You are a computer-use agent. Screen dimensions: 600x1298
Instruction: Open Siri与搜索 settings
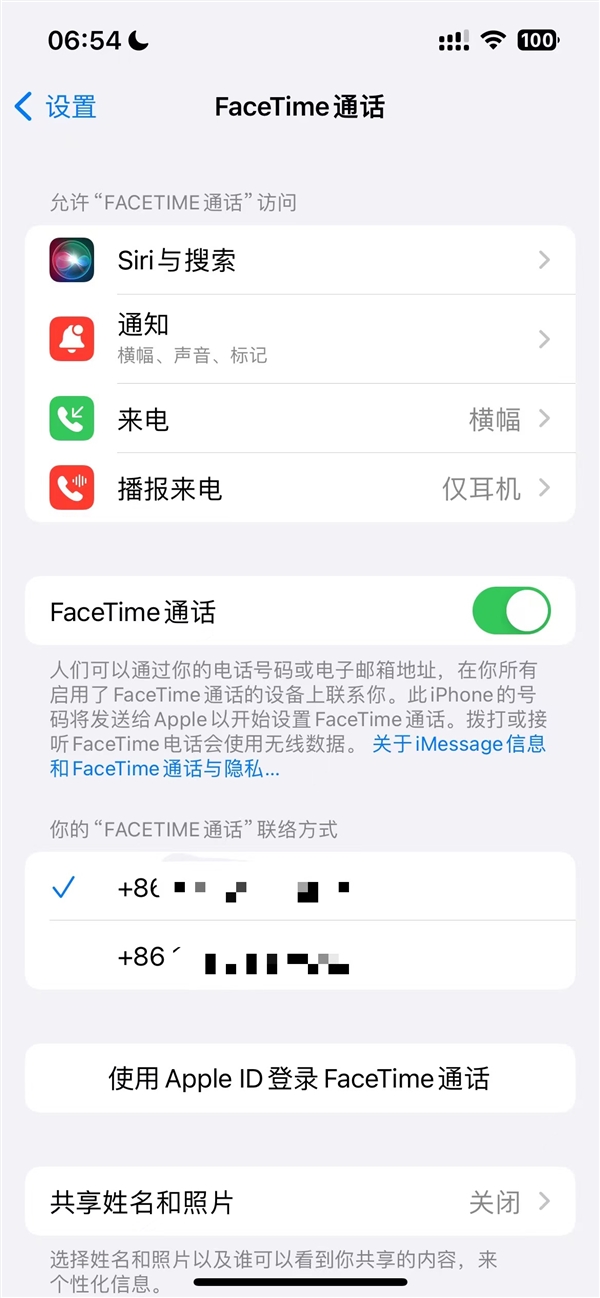(x=300, y=261)
